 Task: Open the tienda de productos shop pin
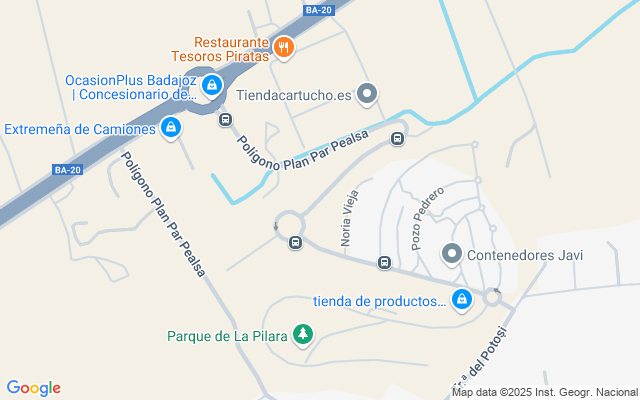pyautogui.click(x=462, y=300)
